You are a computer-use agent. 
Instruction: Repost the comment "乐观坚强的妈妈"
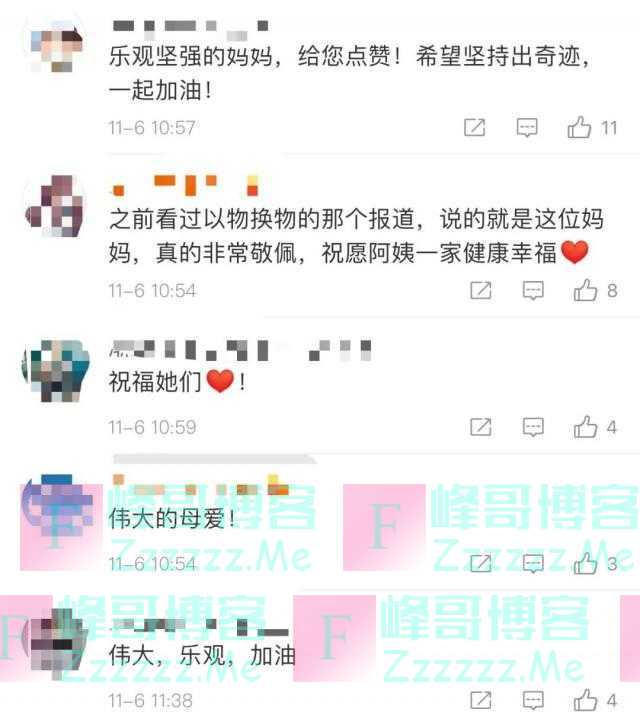tap(475, 127)
